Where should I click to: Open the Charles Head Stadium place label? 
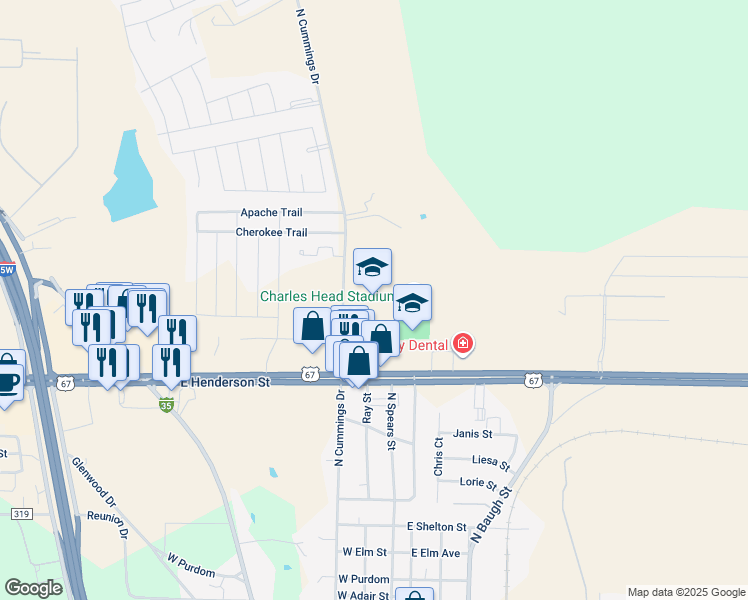(326, 296)
